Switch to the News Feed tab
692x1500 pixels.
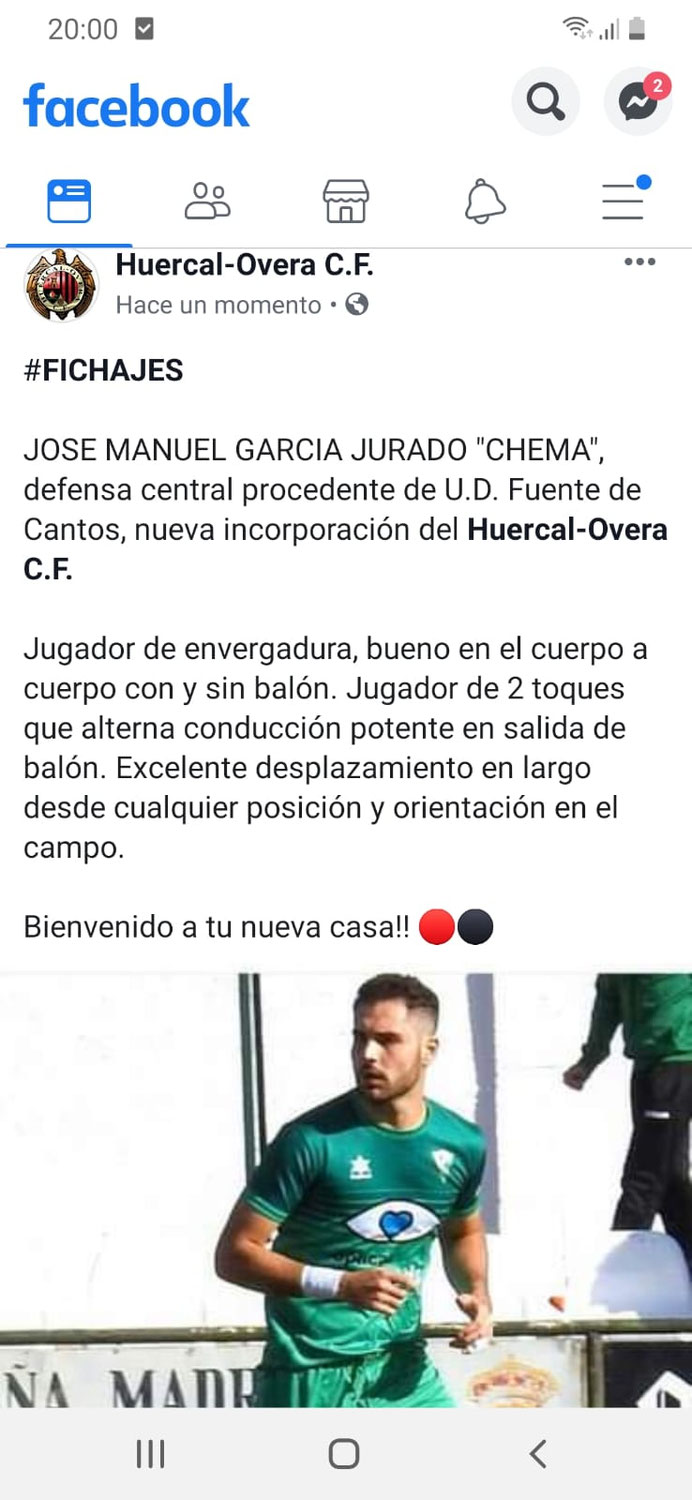tap(69, 201)
